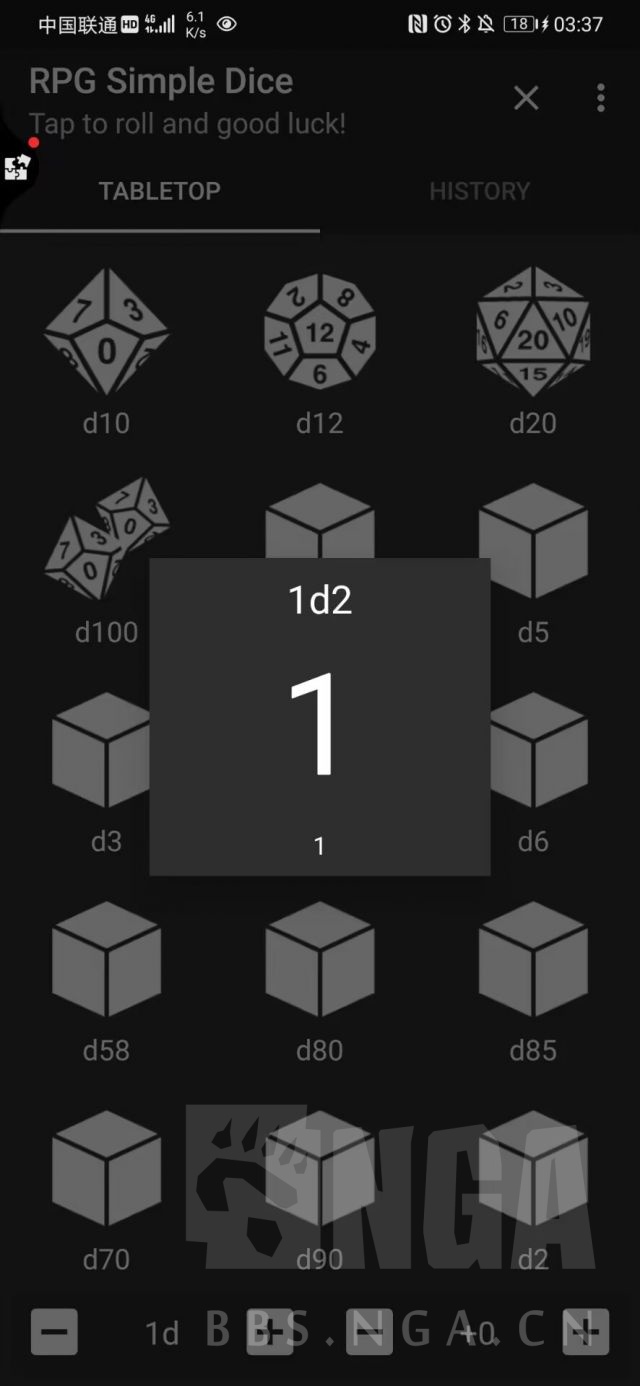
Task: Roll the d100 percentile dice
Action: (x=106, y=560)
